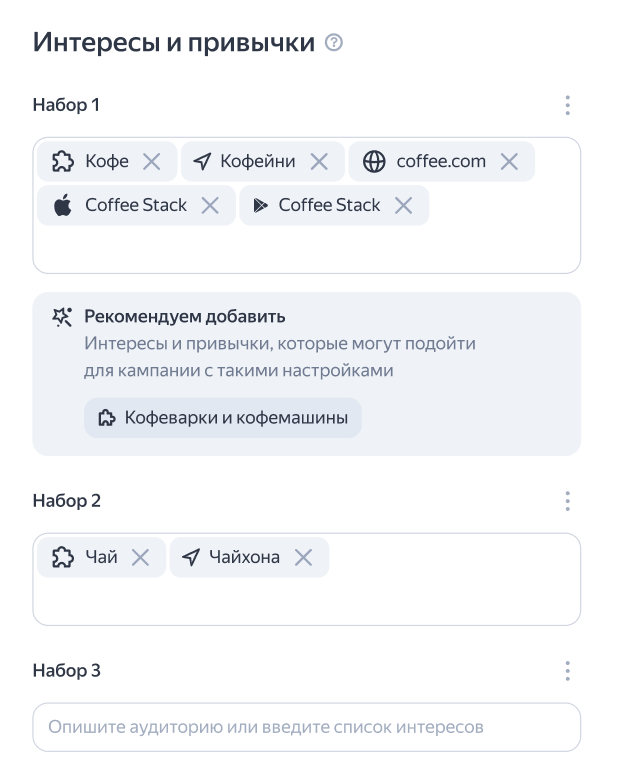Remove the Чай interest chip

[x=141, y=557]
